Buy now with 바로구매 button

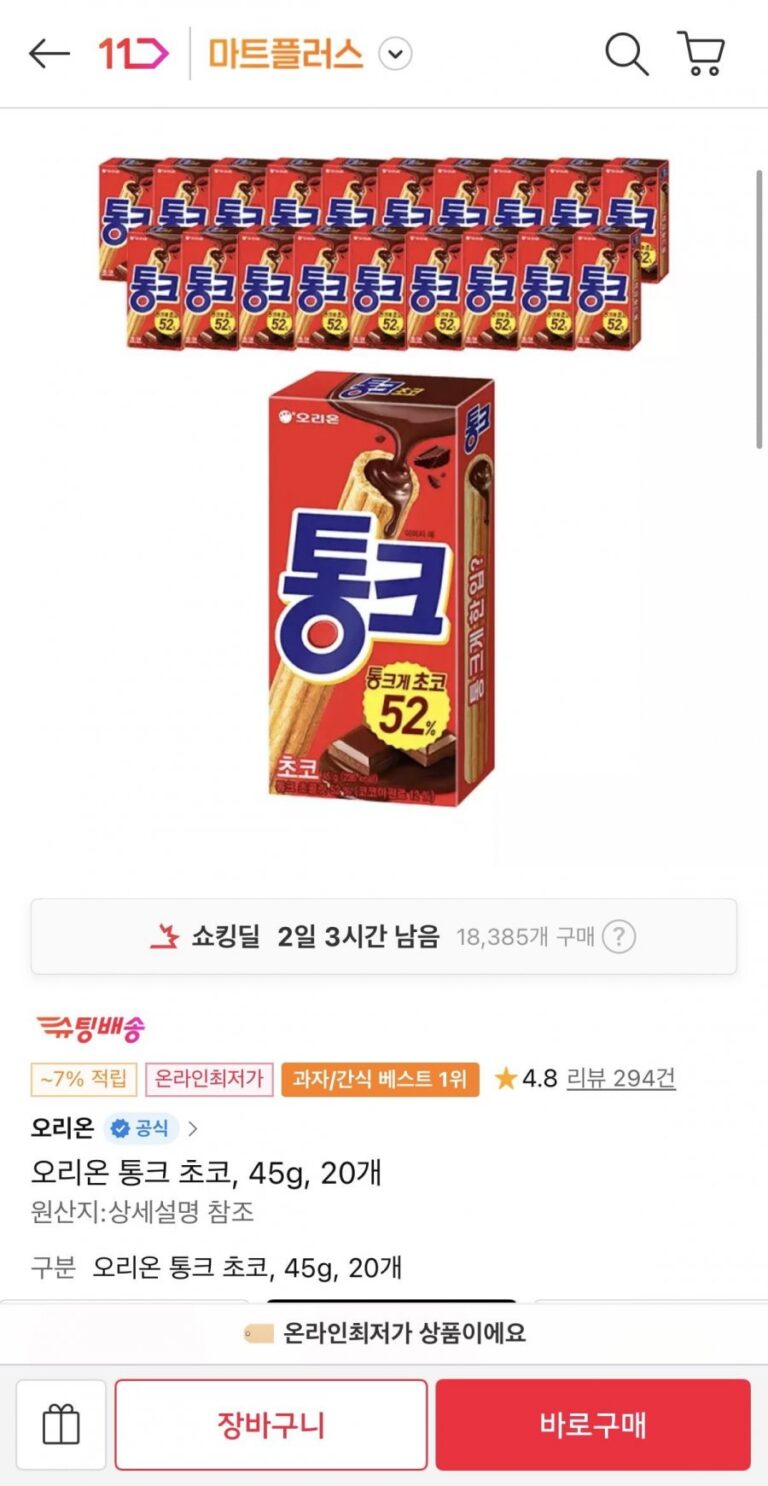pyautogui.click(x=592, y=1425)
